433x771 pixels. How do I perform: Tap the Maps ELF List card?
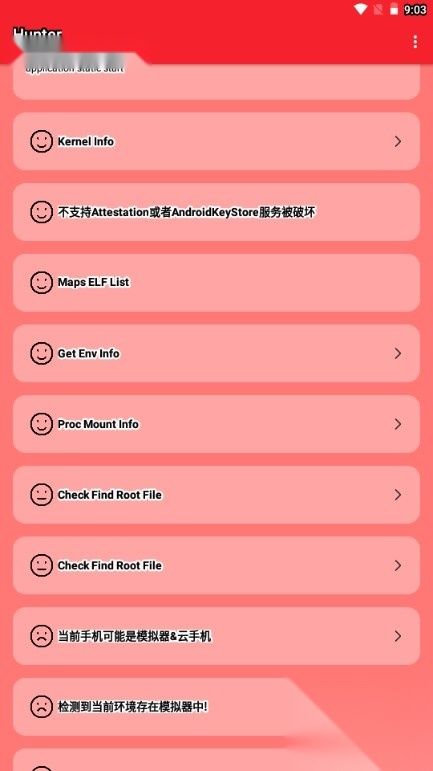tap(216, 283)
